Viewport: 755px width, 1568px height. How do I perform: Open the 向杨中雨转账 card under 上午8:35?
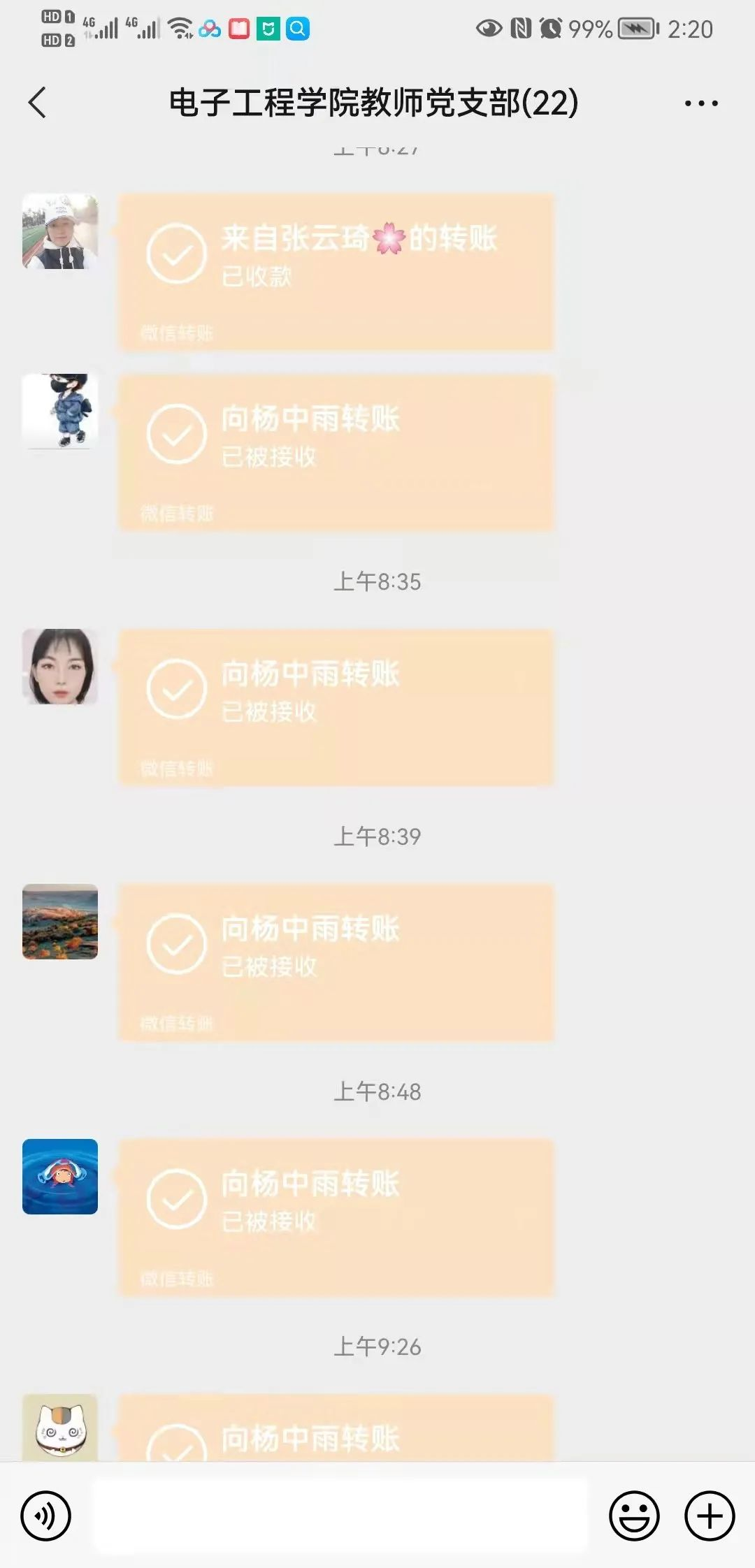[336, 707]
